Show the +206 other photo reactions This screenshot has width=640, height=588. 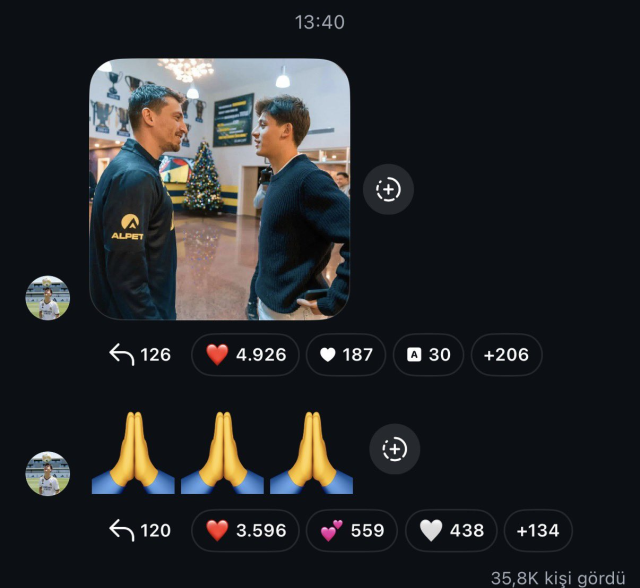(x=506, y=355)
